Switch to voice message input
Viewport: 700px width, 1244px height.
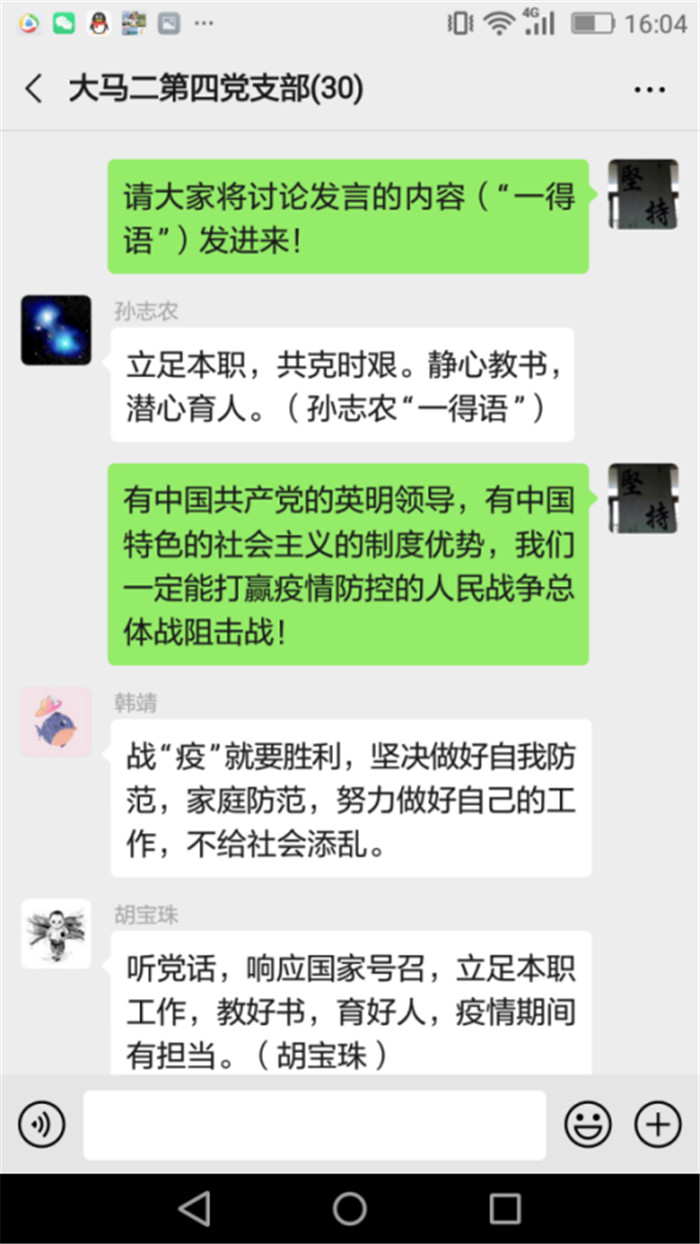tap(41, 1125)
